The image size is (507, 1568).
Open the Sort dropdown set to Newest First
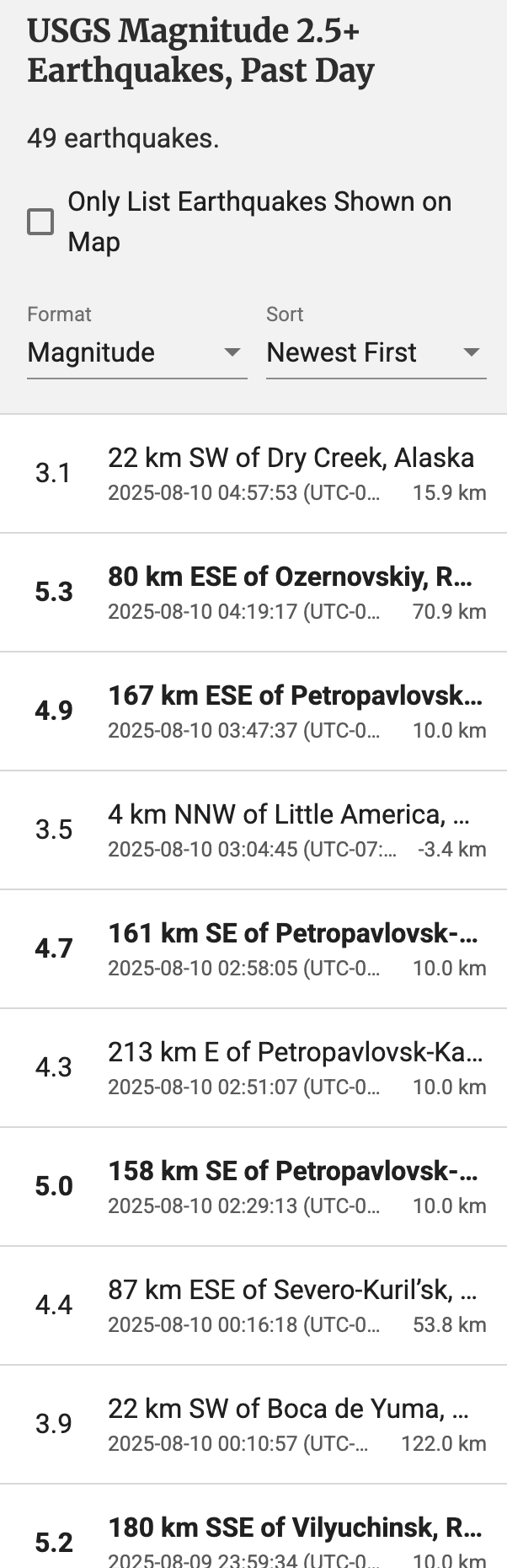[376, 352]
